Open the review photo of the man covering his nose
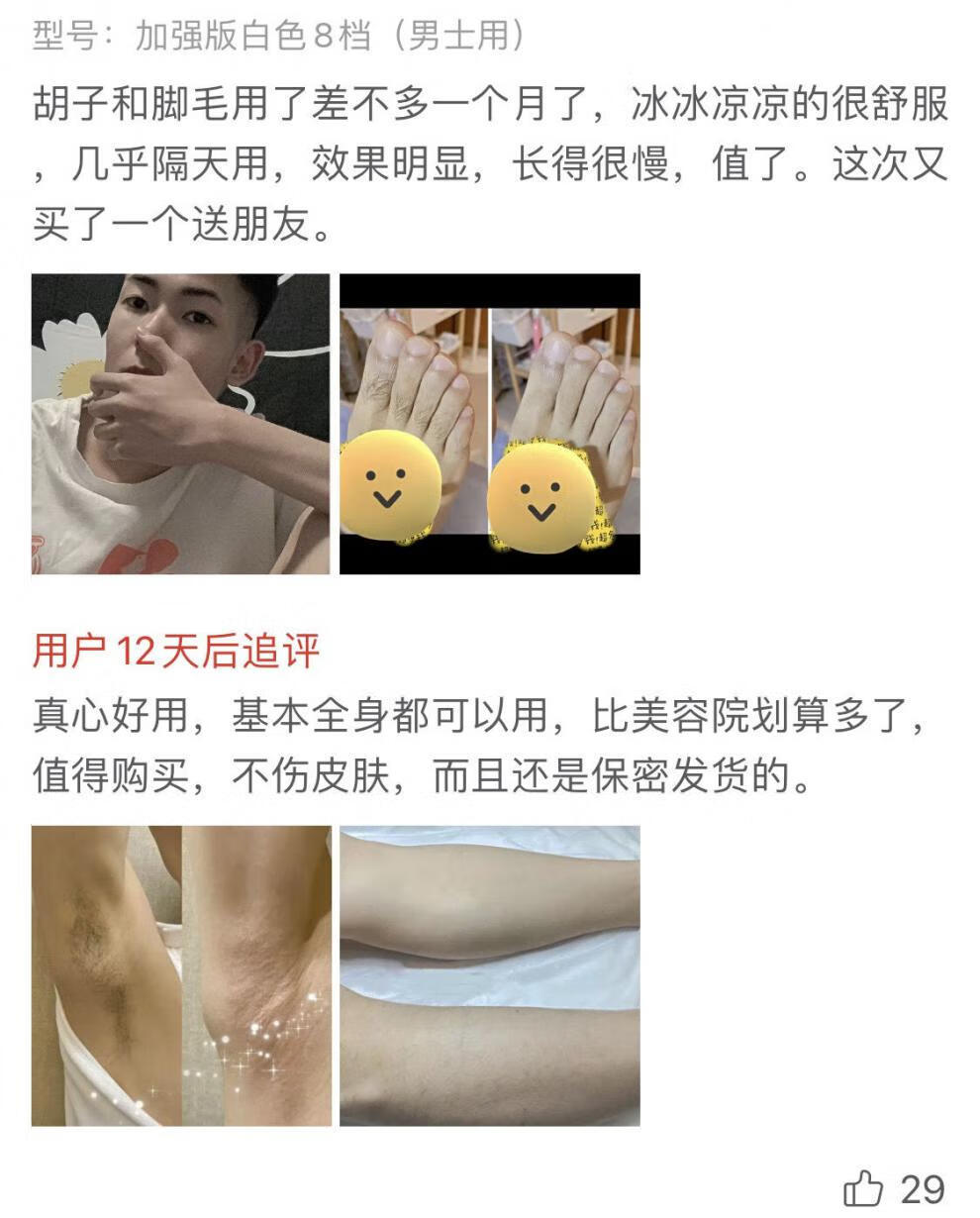This screenshot has width=980, height=1218. pos(180,424)
